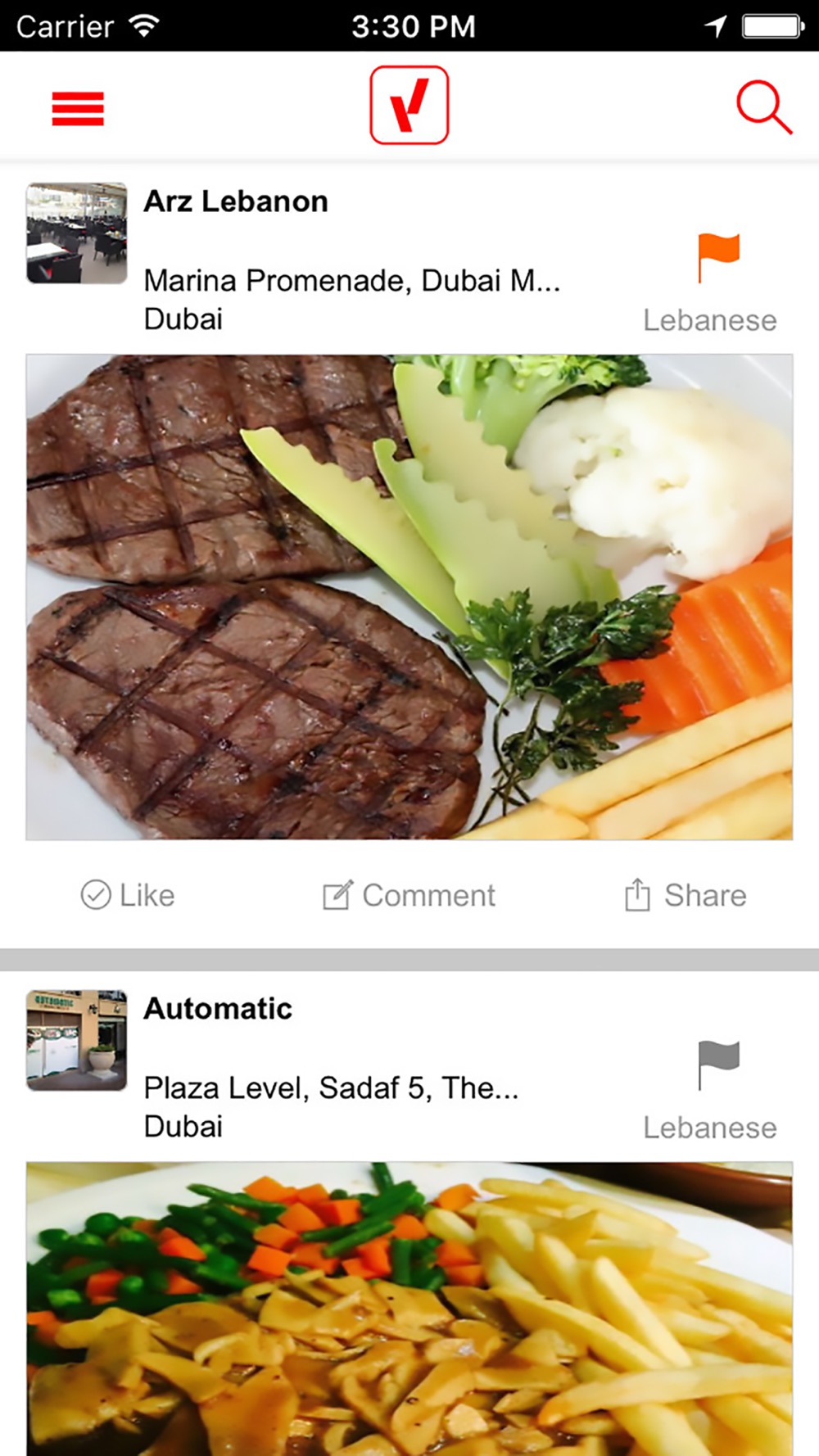Open the Arz Lebanon restaurant name

click(x=236, y=201)
